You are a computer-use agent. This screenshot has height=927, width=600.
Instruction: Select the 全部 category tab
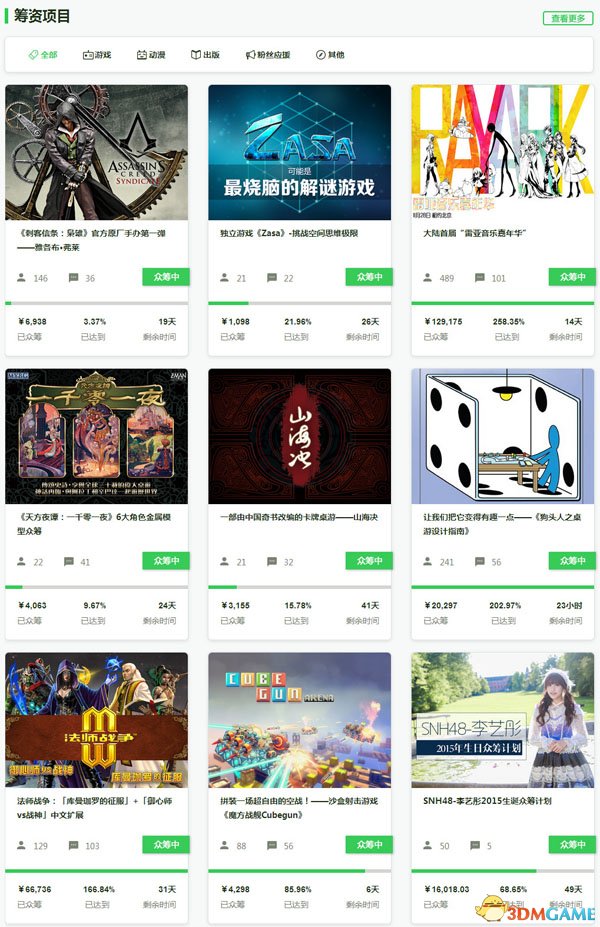[x=43, y=55]
